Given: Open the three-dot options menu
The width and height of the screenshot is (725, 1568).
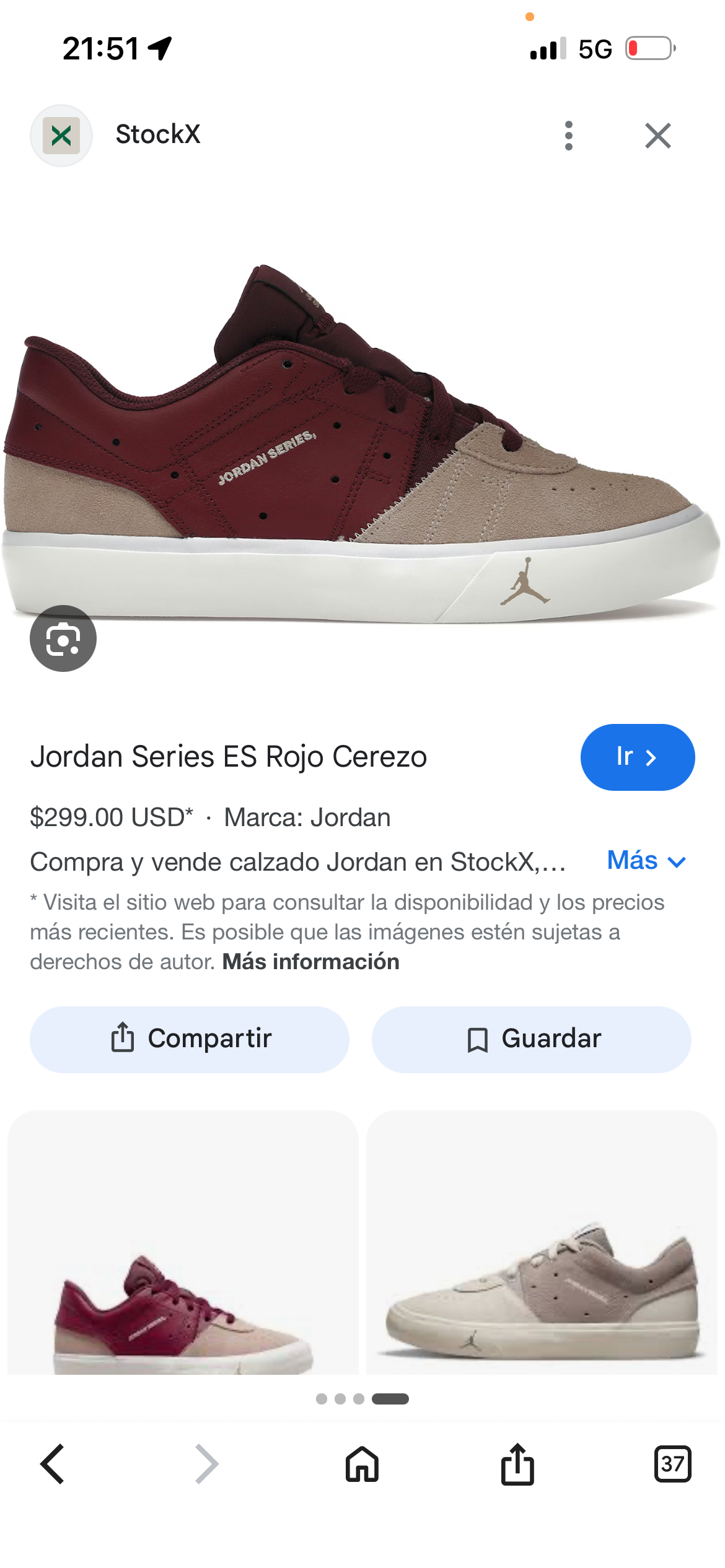Looking at the screenshot, I should [568, 135].
